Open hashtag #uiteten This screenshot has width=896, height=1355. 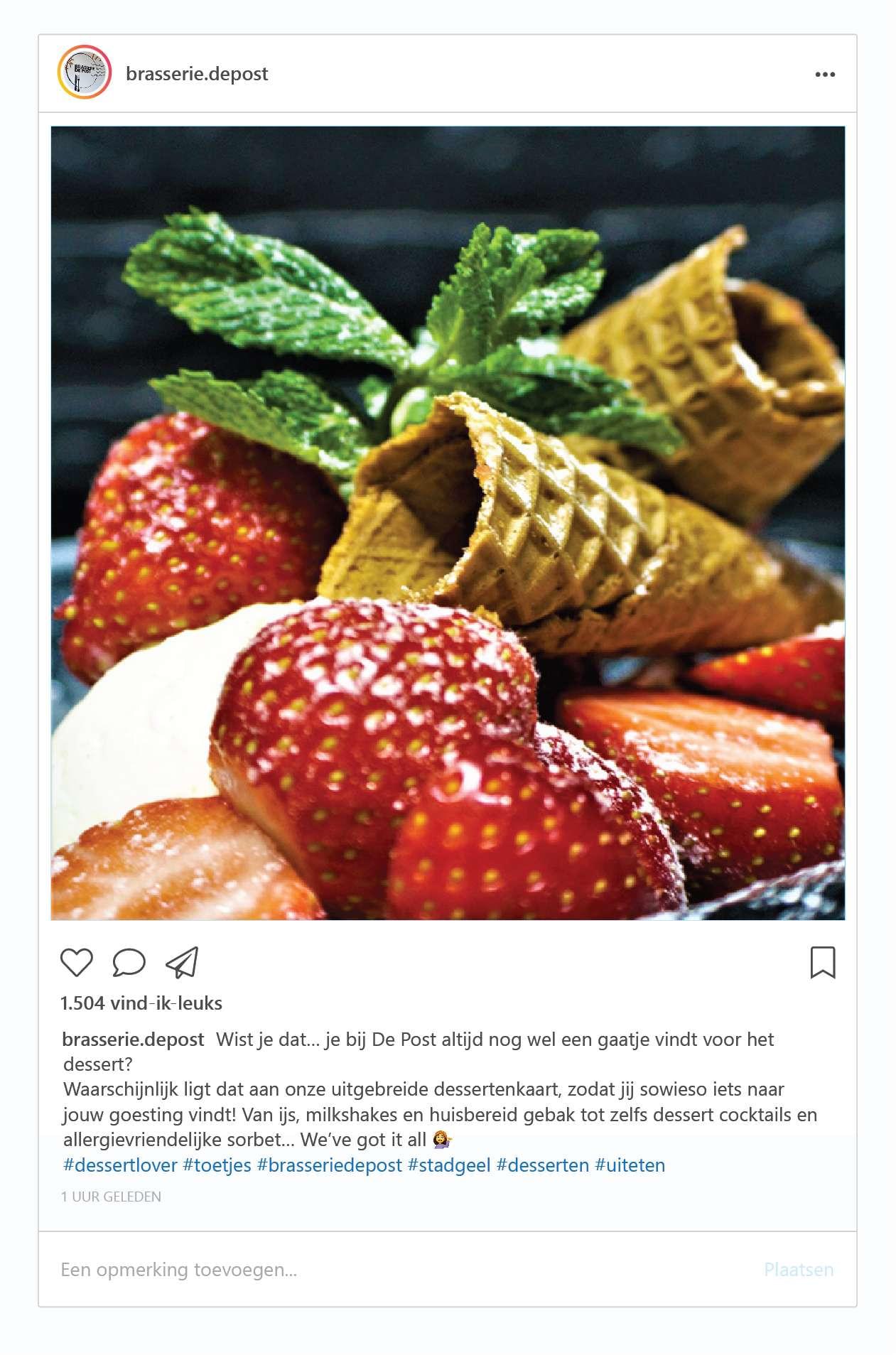coord(630,1165)
